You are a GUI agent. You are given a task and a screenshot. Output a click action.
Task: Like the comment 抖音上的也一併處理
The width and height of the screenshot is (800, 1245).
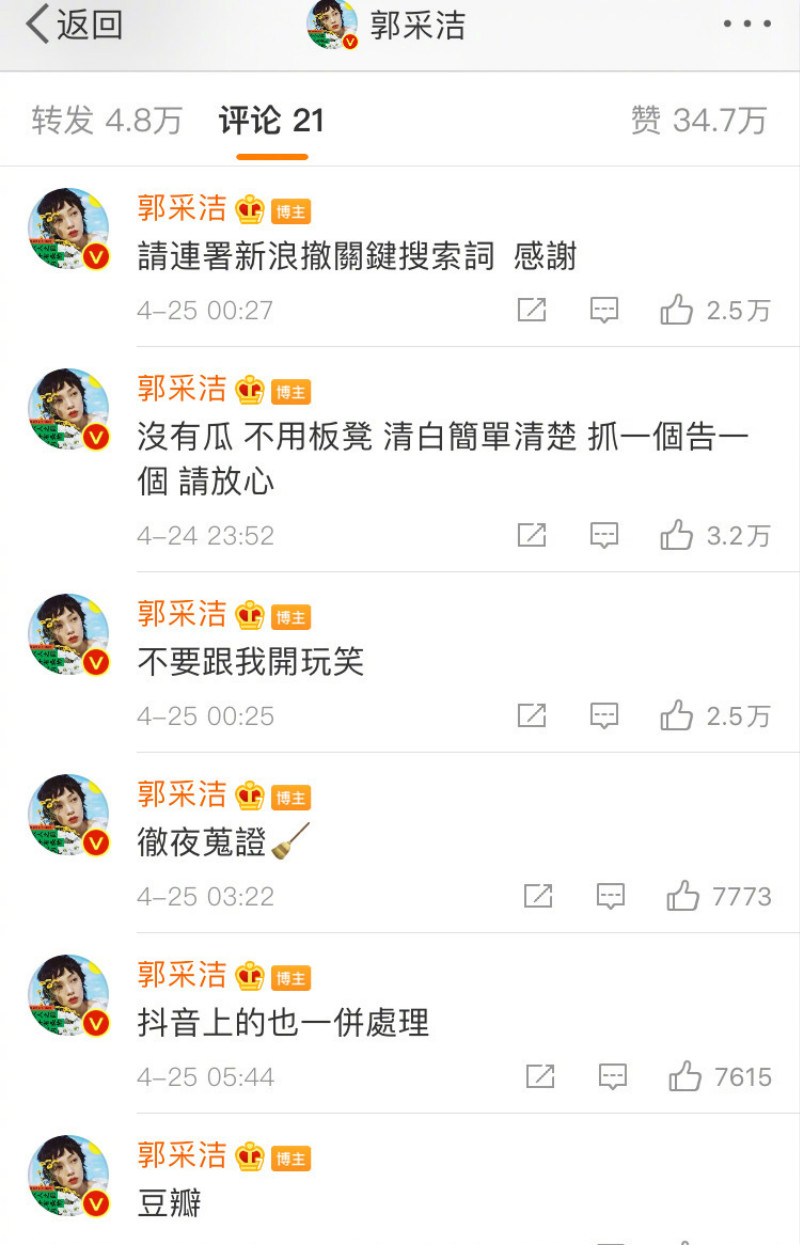pyautogui.click(x=685, y=1077)
